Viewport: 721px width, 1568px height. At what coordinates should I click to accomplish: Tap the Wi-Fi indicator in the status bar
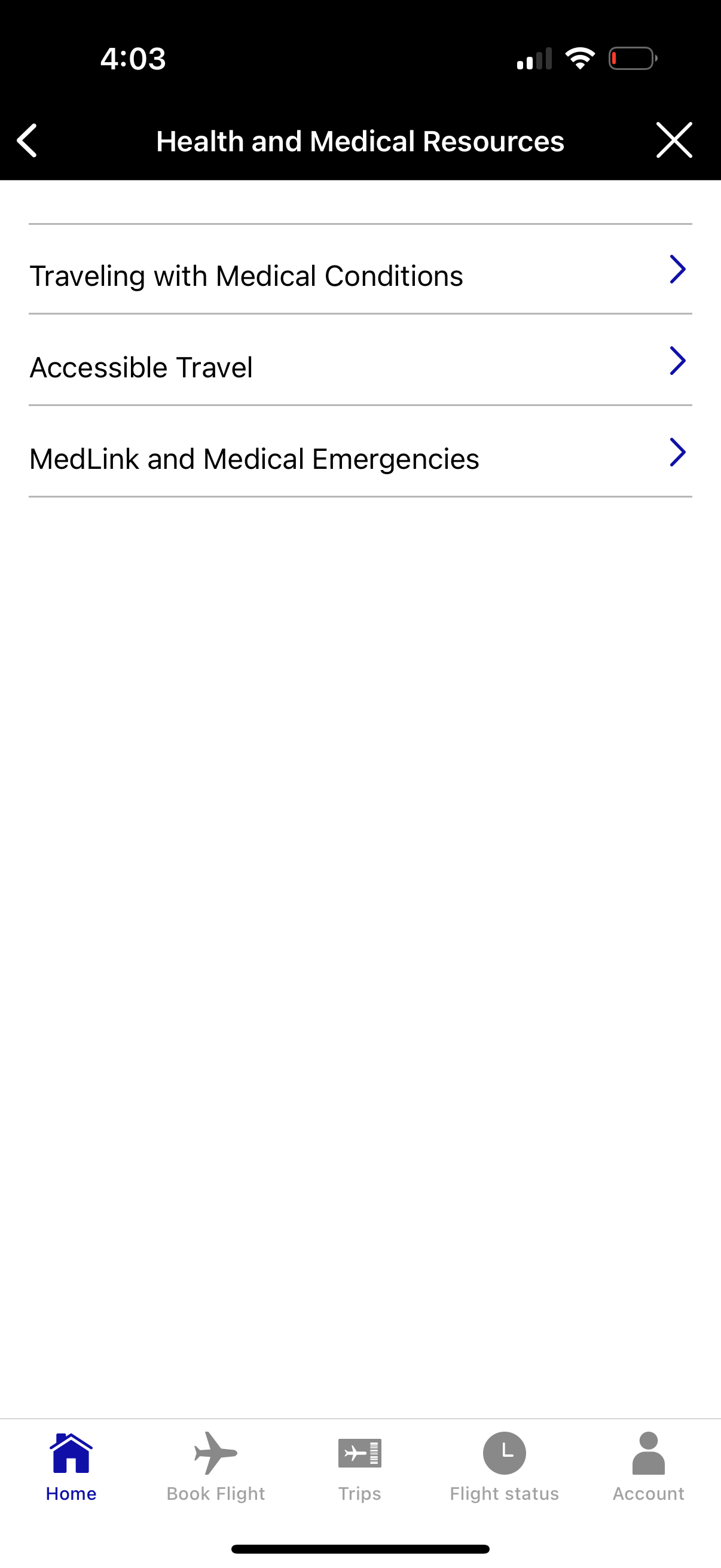click(x=582, y=58)
